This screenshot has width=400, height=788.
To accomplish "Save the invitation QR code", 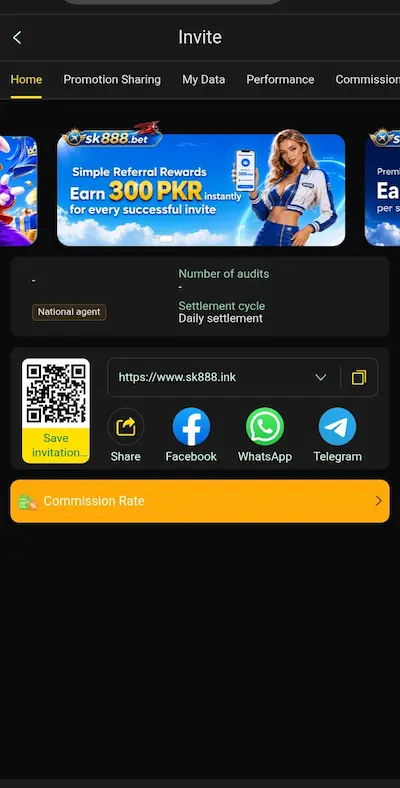I will pos(56,445).
